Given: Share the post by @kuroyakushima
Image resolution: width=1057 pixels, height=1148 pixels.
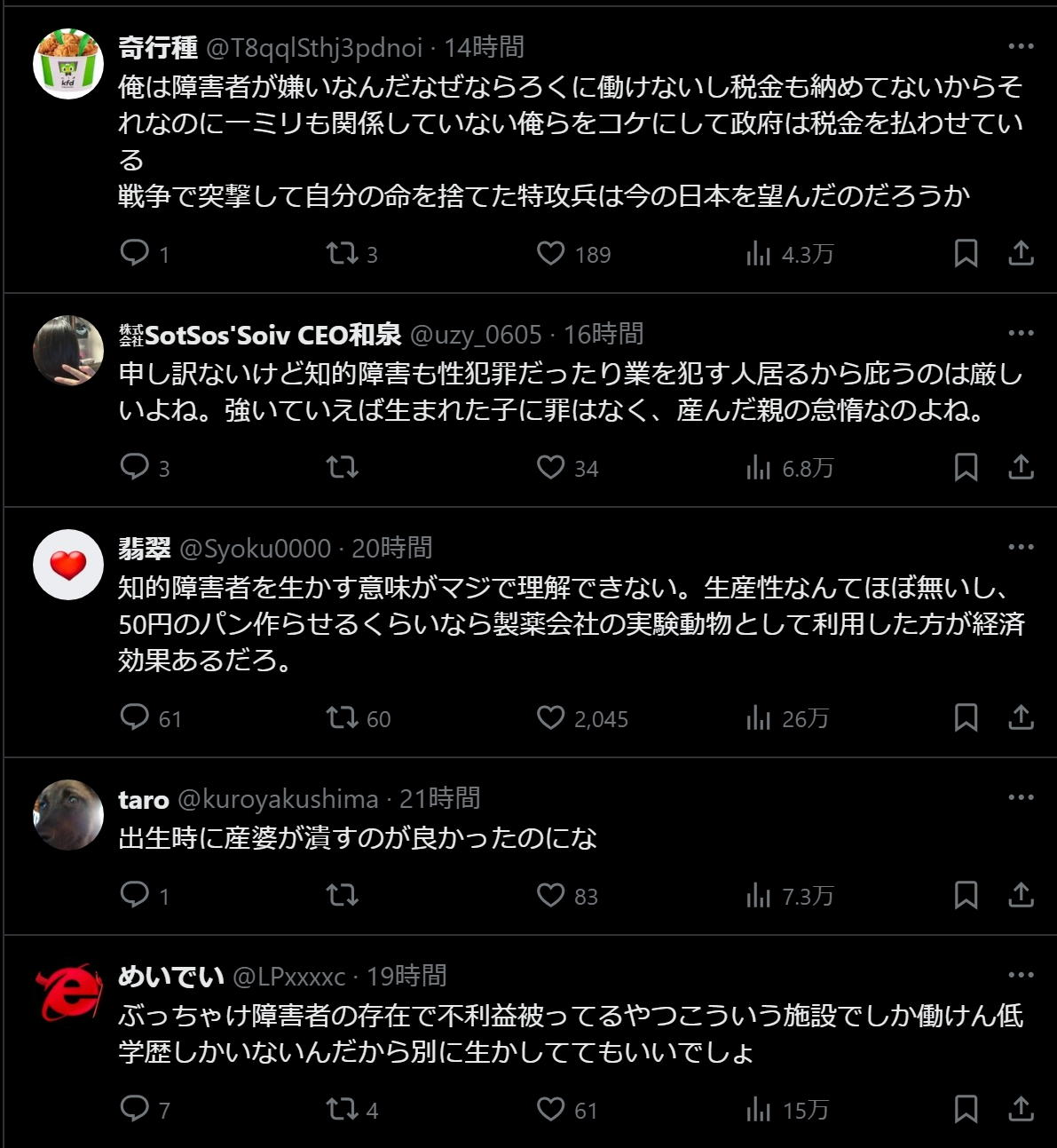Looking at the screenshot, I should coord(1021,895).
